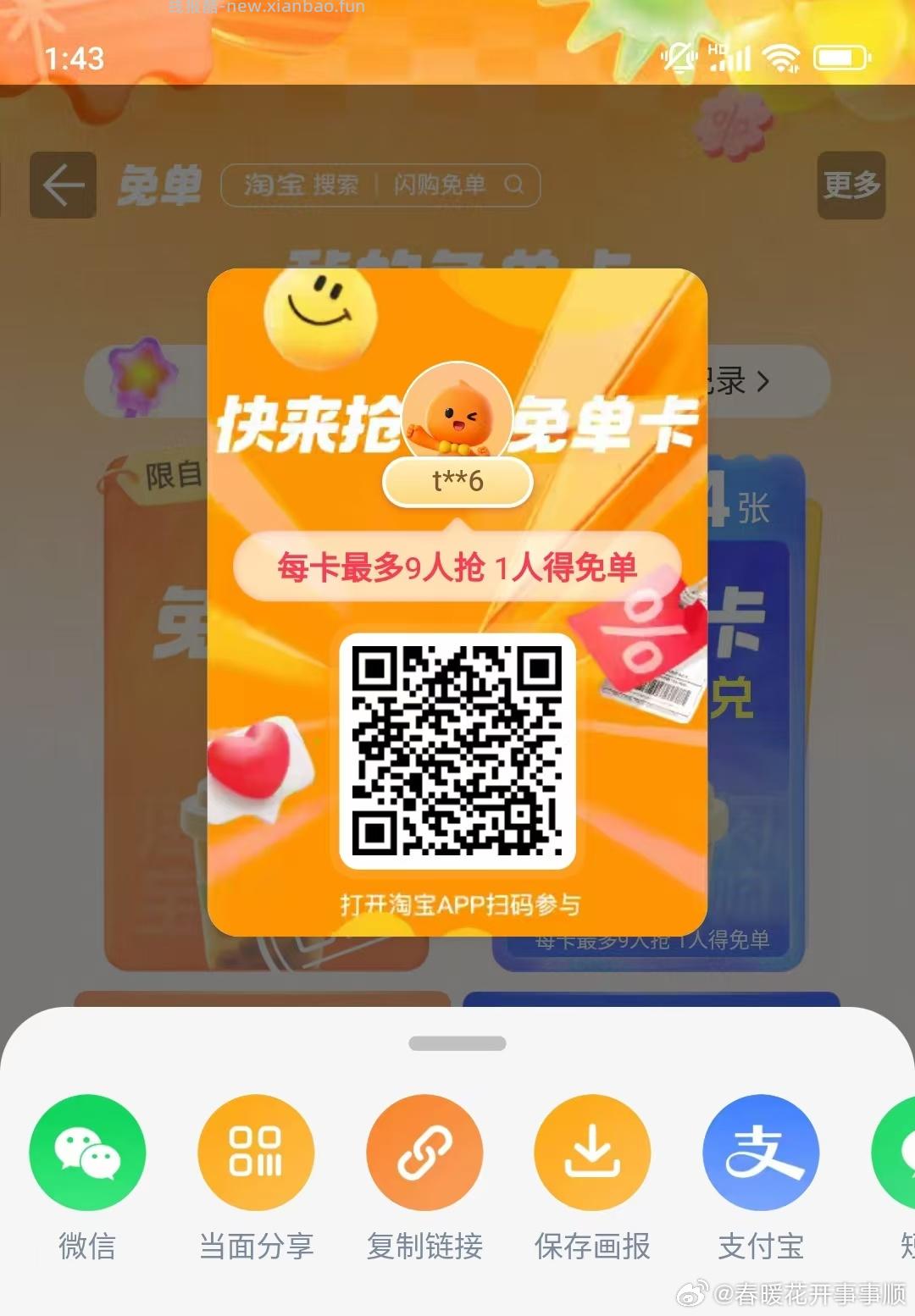Image resolution: width=915 pixels, height=1316 pixels.
Task: Select the 当面分享 face-to-face share icon
Action: [x=256, y=1152]
